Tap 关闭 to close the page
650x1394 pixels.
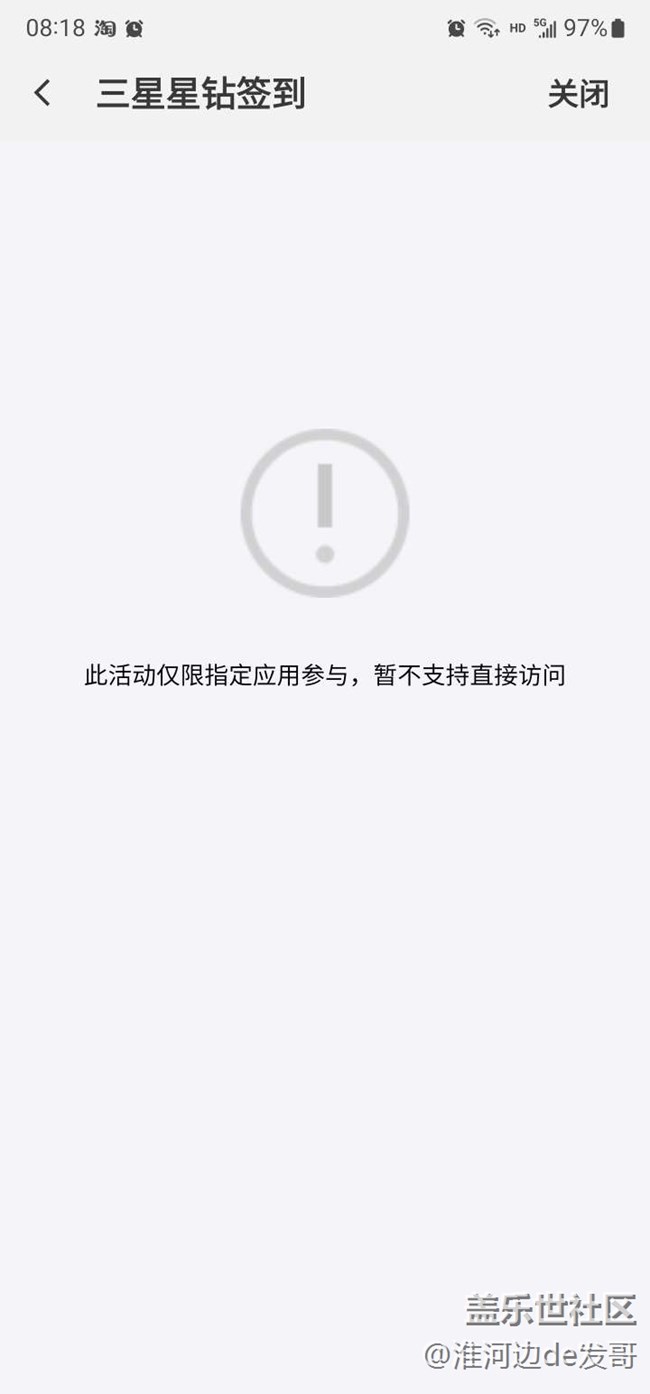[x=578, y=94]
